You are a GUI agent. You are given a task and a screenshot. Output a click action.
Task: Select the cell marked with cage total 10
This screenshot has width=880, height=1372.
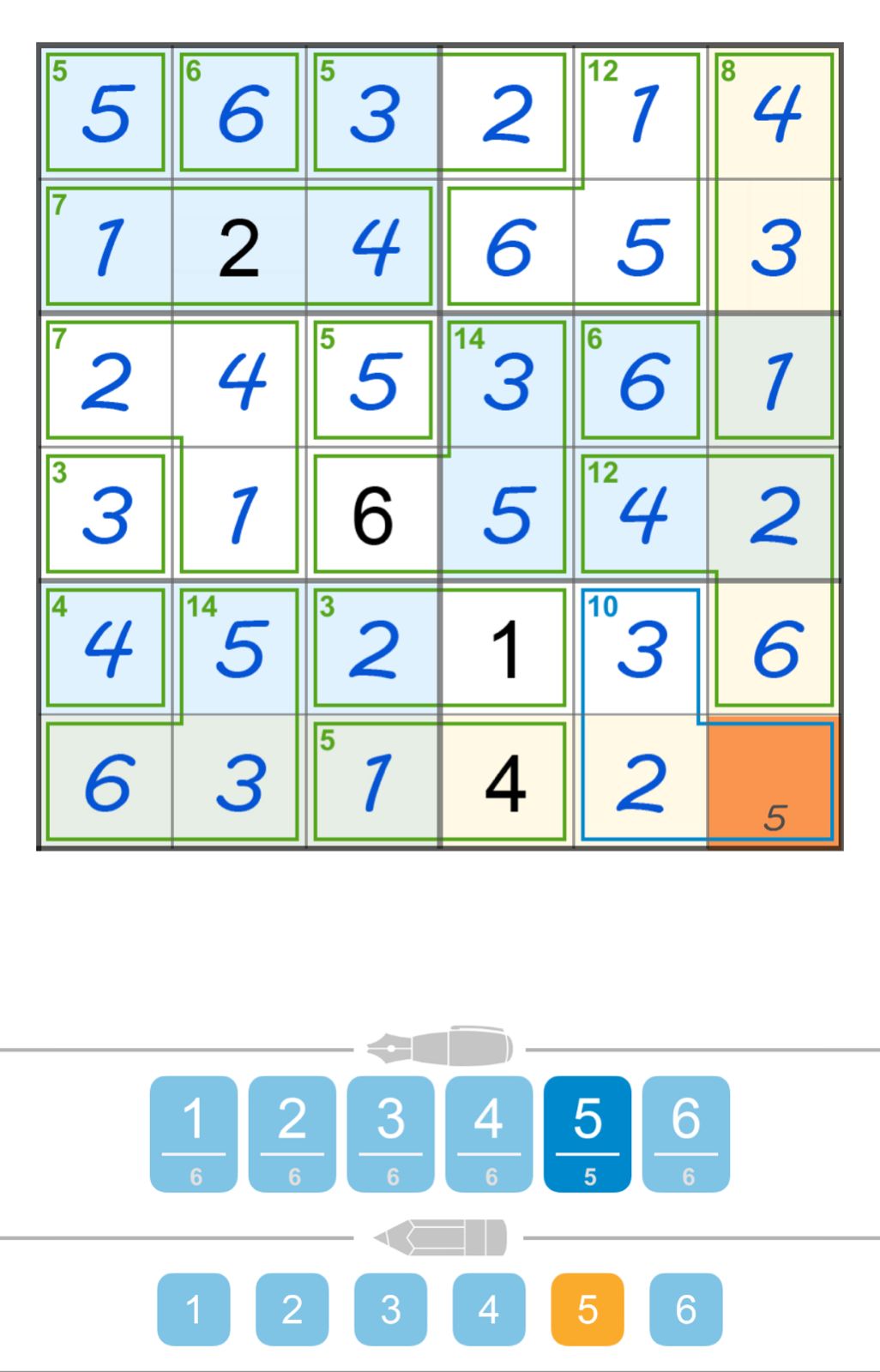pos(641,649)
